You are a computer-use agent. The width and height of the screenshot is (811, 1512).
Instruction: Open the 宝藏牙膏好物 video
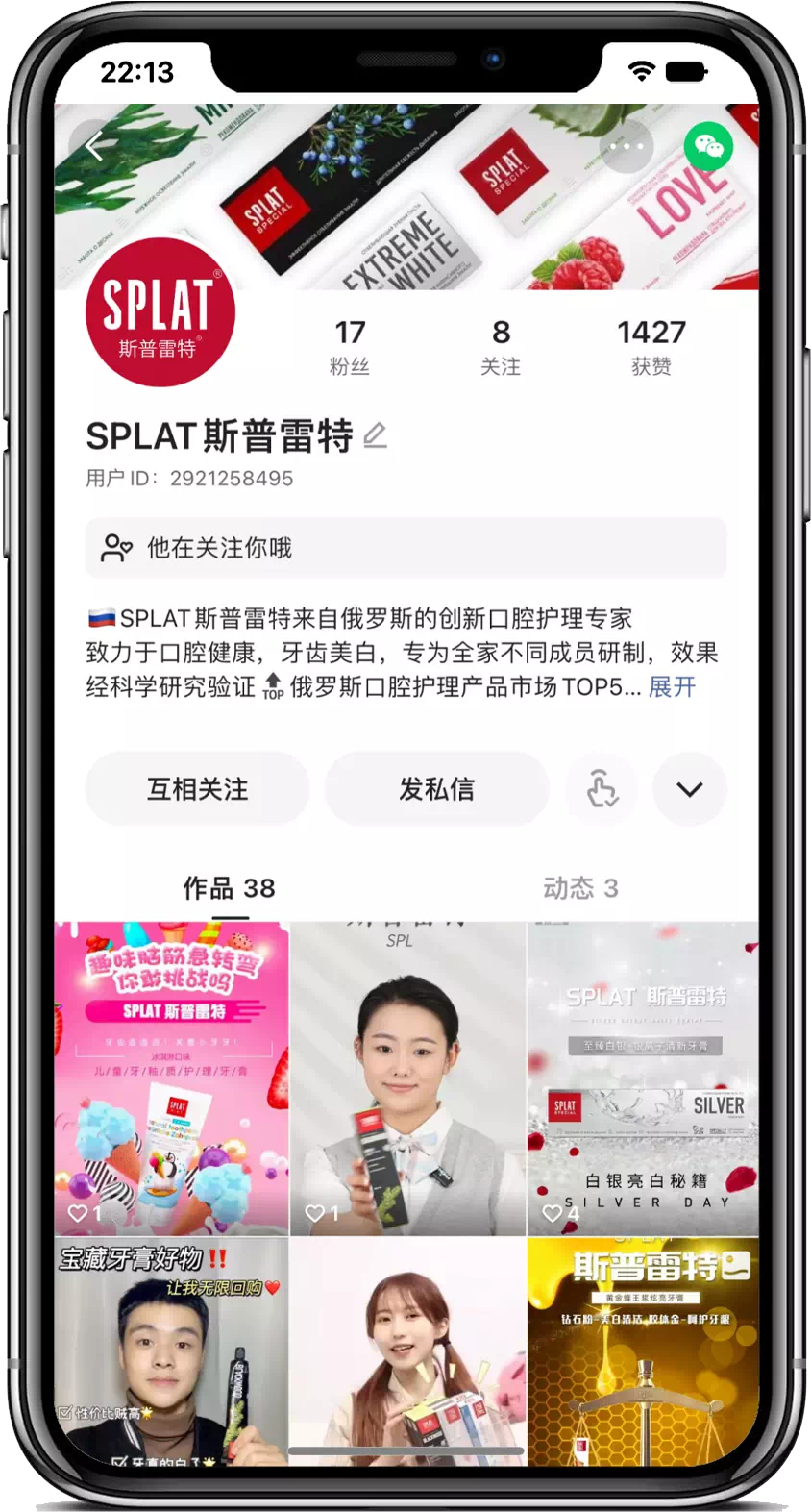click(171, 1351)
